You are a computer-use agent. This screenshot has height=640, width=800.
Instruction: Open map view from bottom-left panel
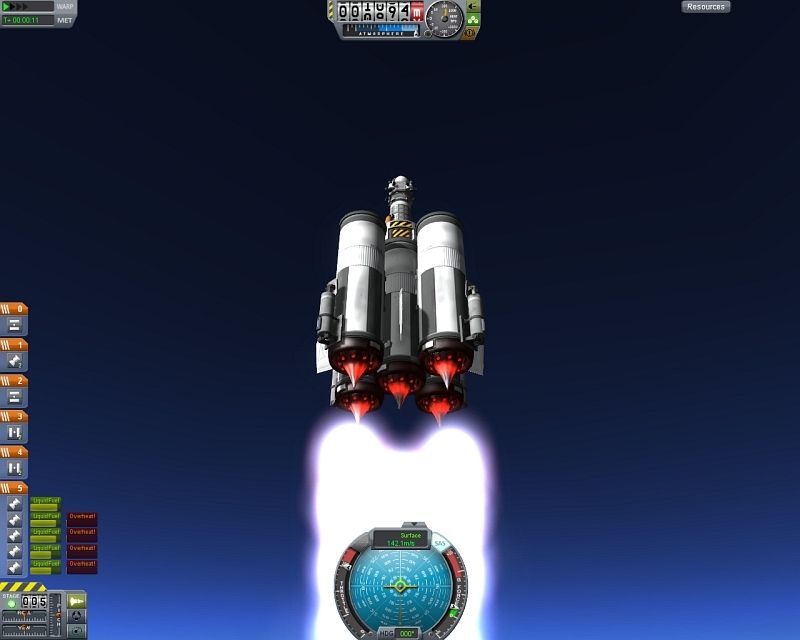(x=77, y=631)
